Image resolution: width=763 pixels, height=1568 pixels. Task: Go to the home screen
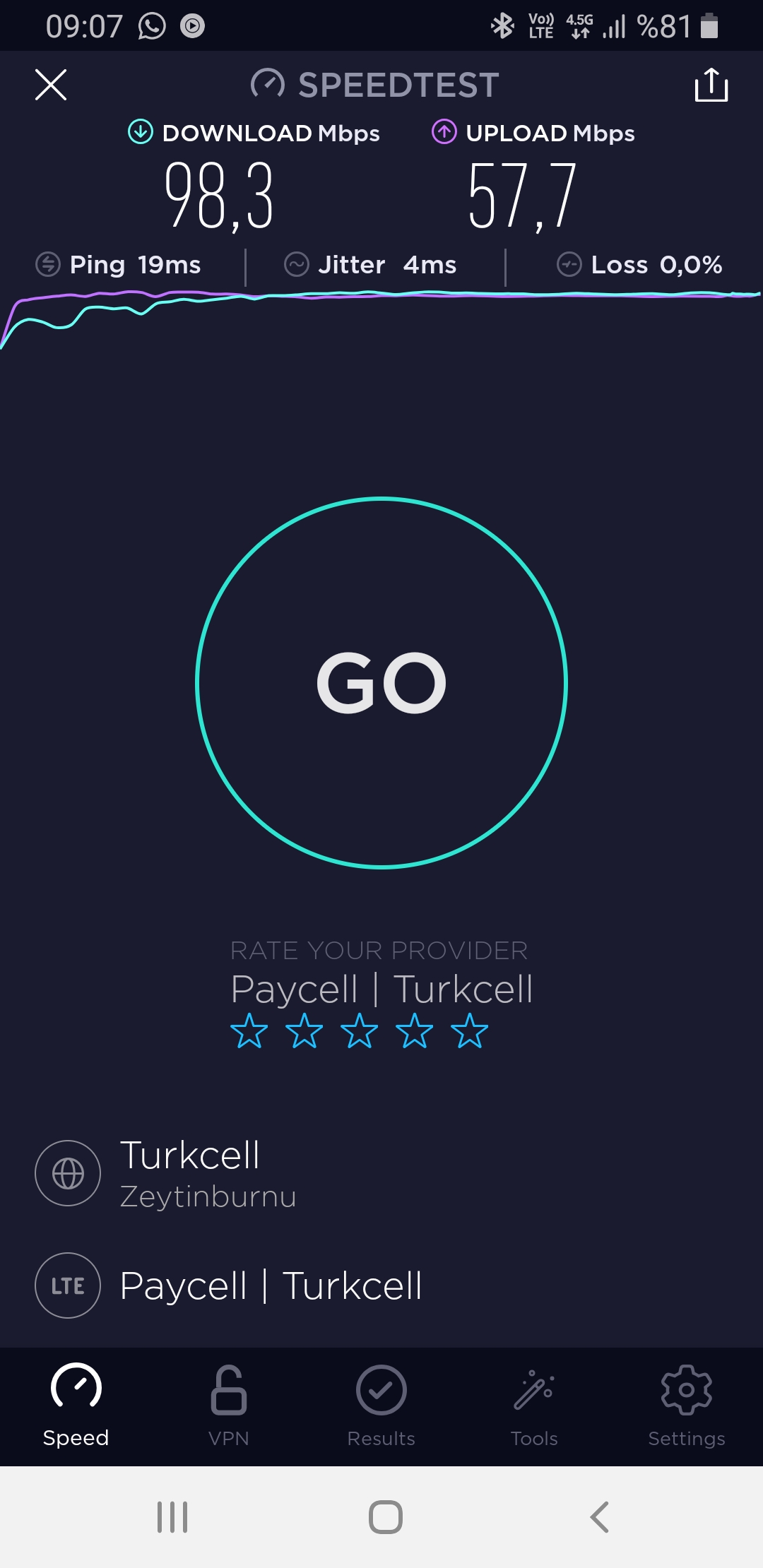(x=386, y=1516)
